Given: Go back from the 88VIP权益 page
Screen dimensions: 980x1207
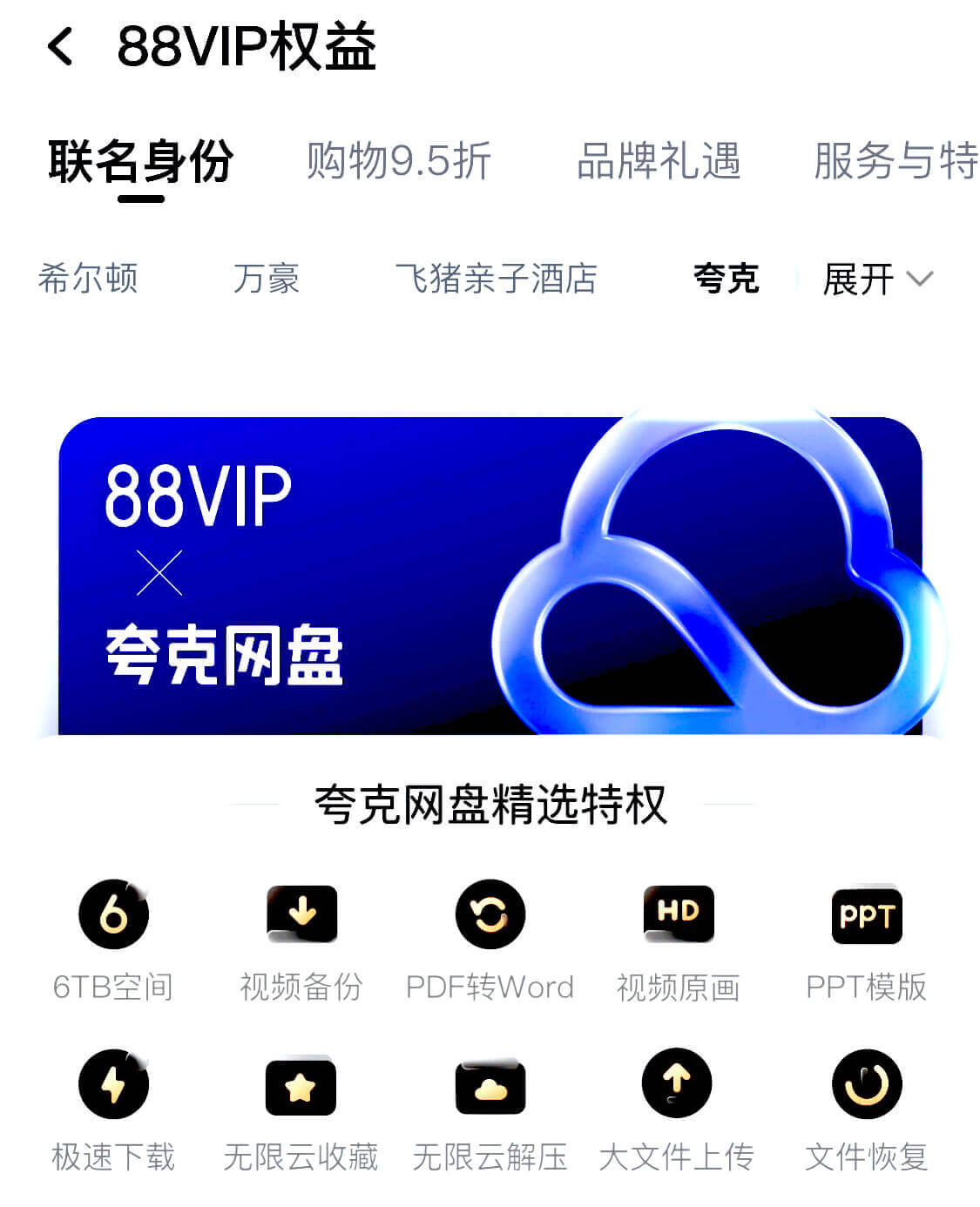Looking at the screenshot, I should click(x=60, y=46).
